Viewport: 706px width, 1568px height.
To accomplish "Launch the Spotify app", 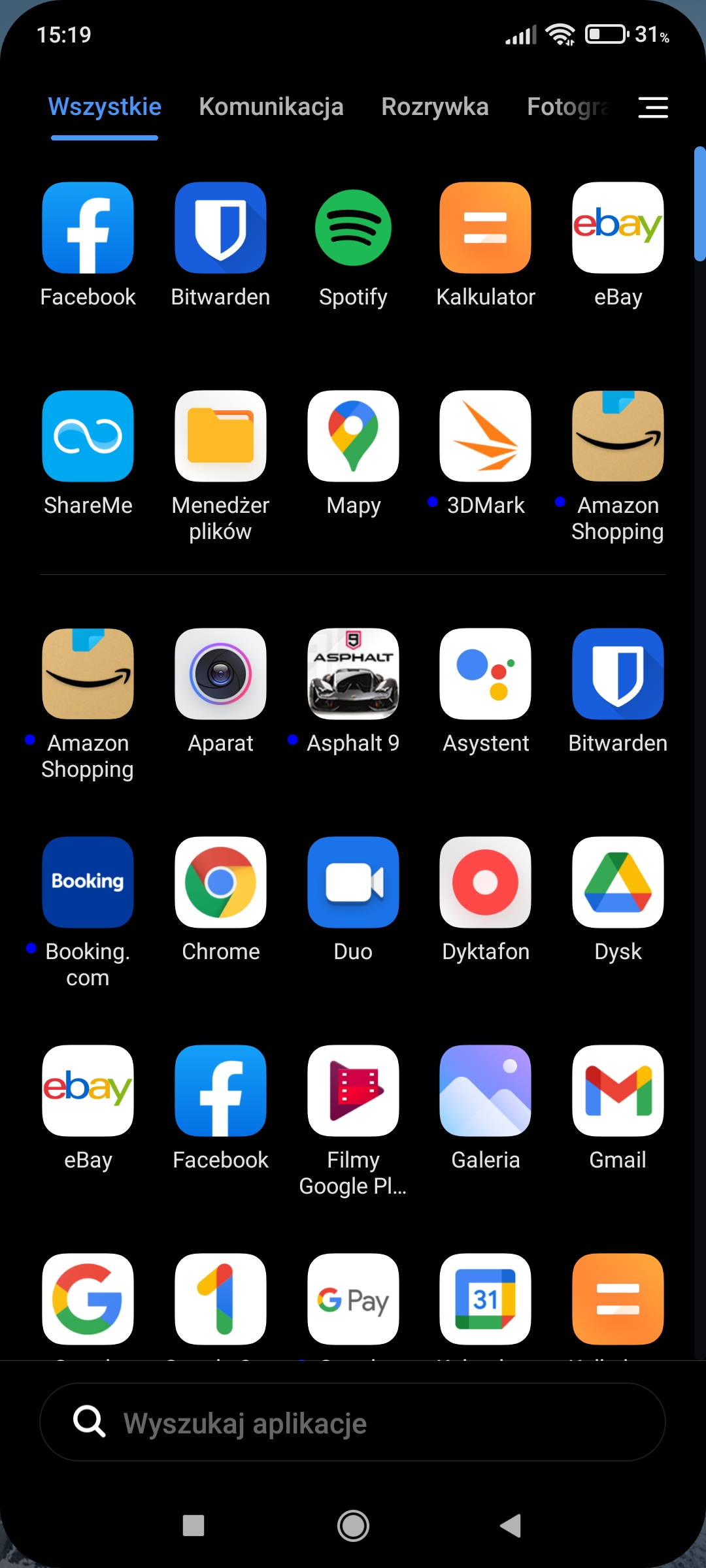I will [353, 228].
